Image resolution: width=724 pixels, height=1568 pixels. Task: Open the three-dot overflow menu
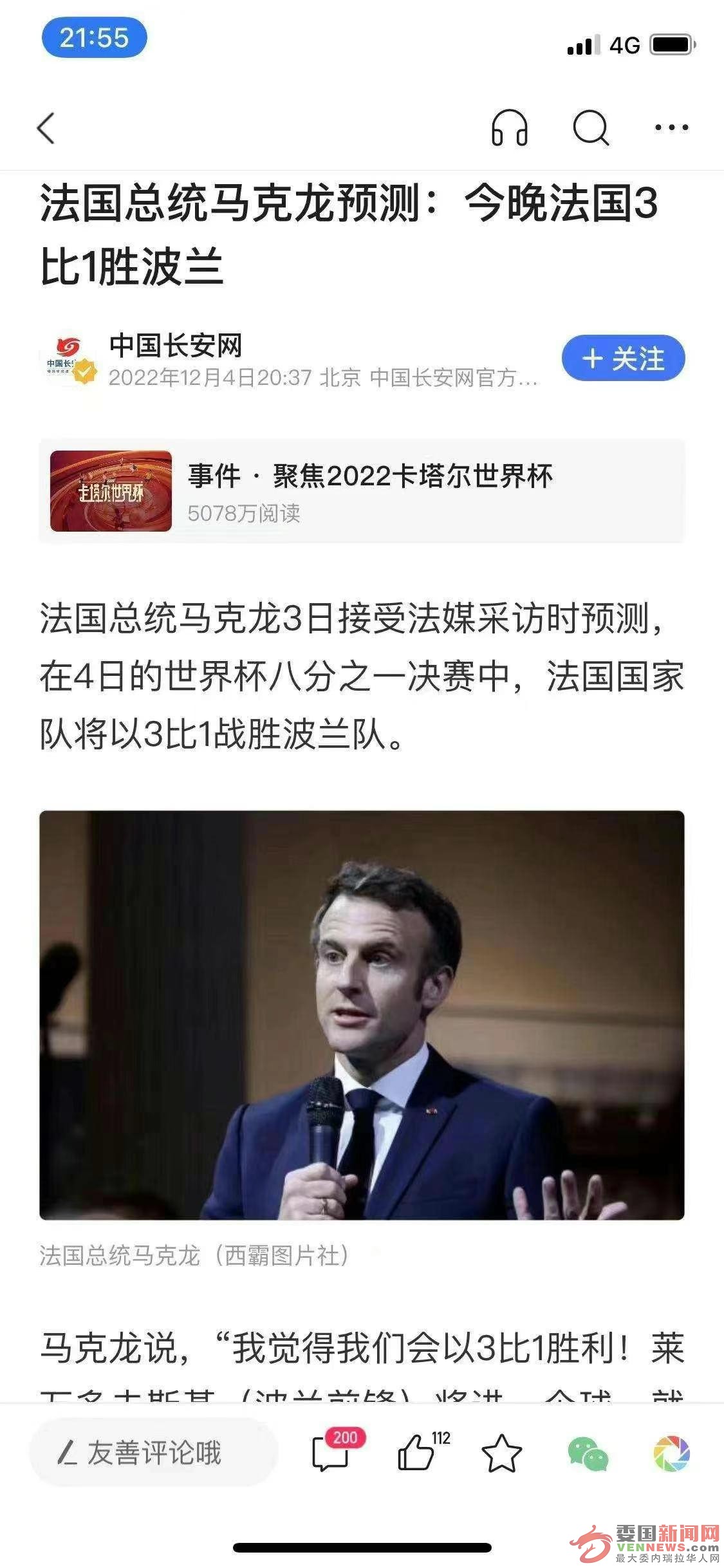[671, 127]
